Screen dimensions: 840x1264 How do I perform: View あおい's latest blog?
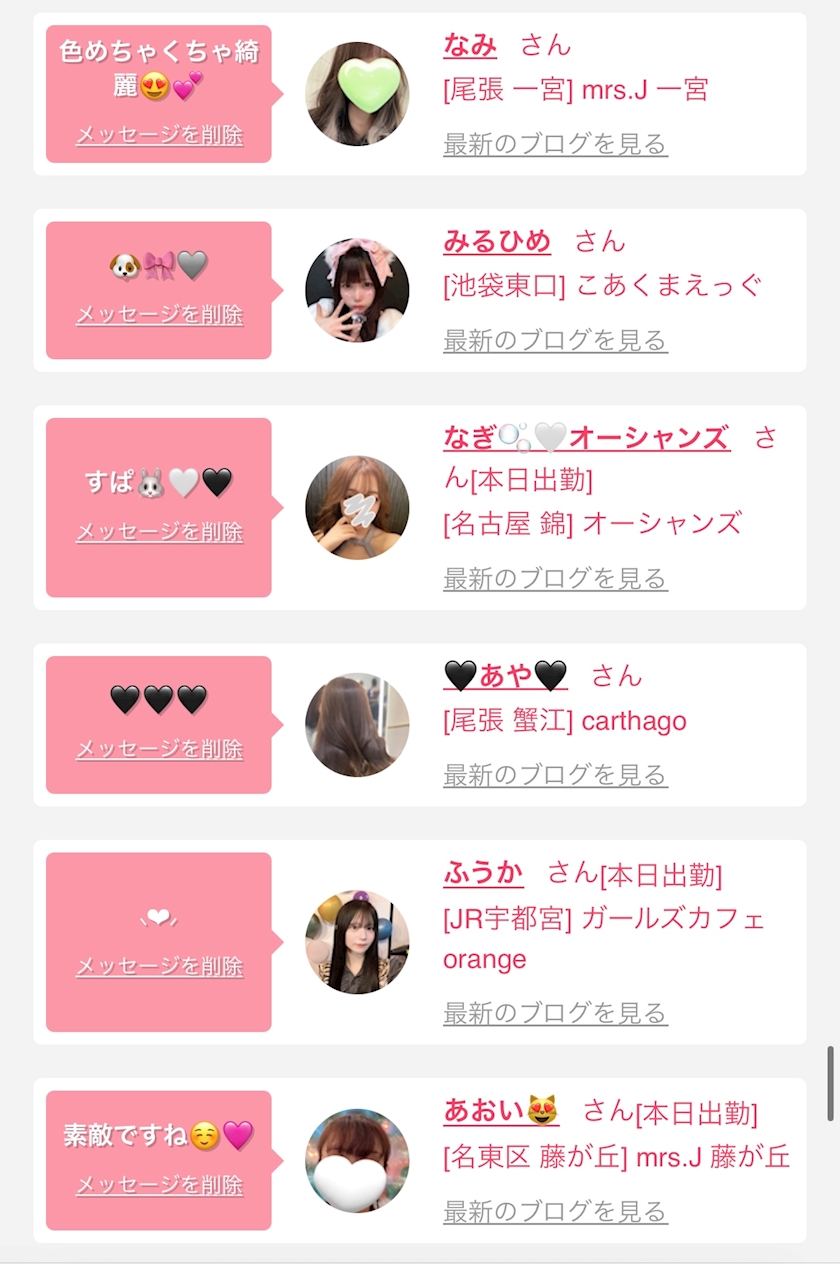tap(555, 1212)
